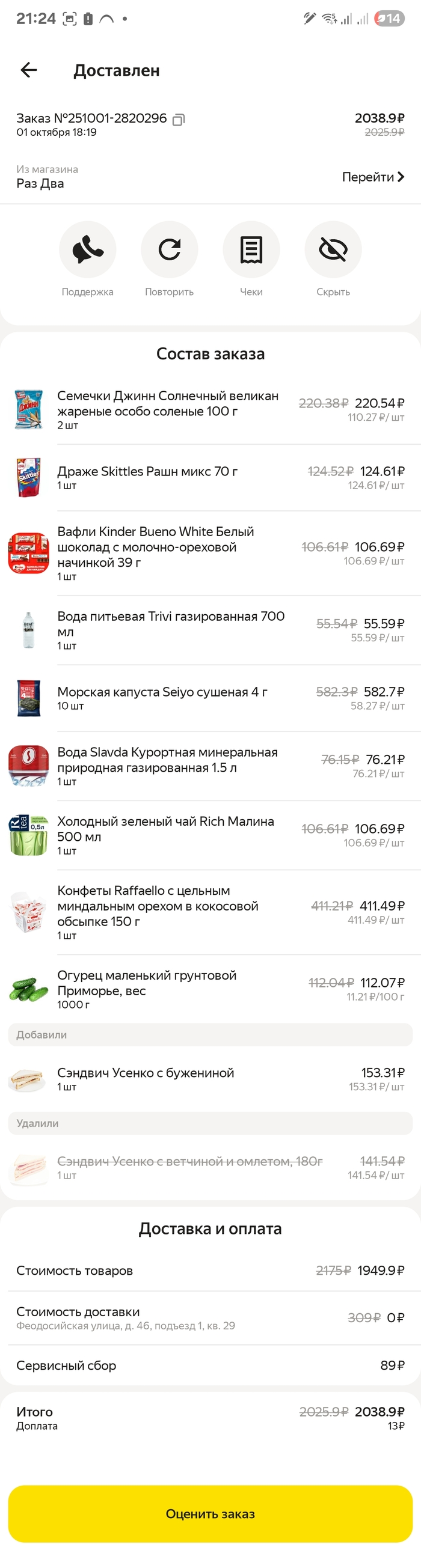Screen dimensions: 421x1568
Task: Call support via Поддержка
Action: tap(88, 249)
